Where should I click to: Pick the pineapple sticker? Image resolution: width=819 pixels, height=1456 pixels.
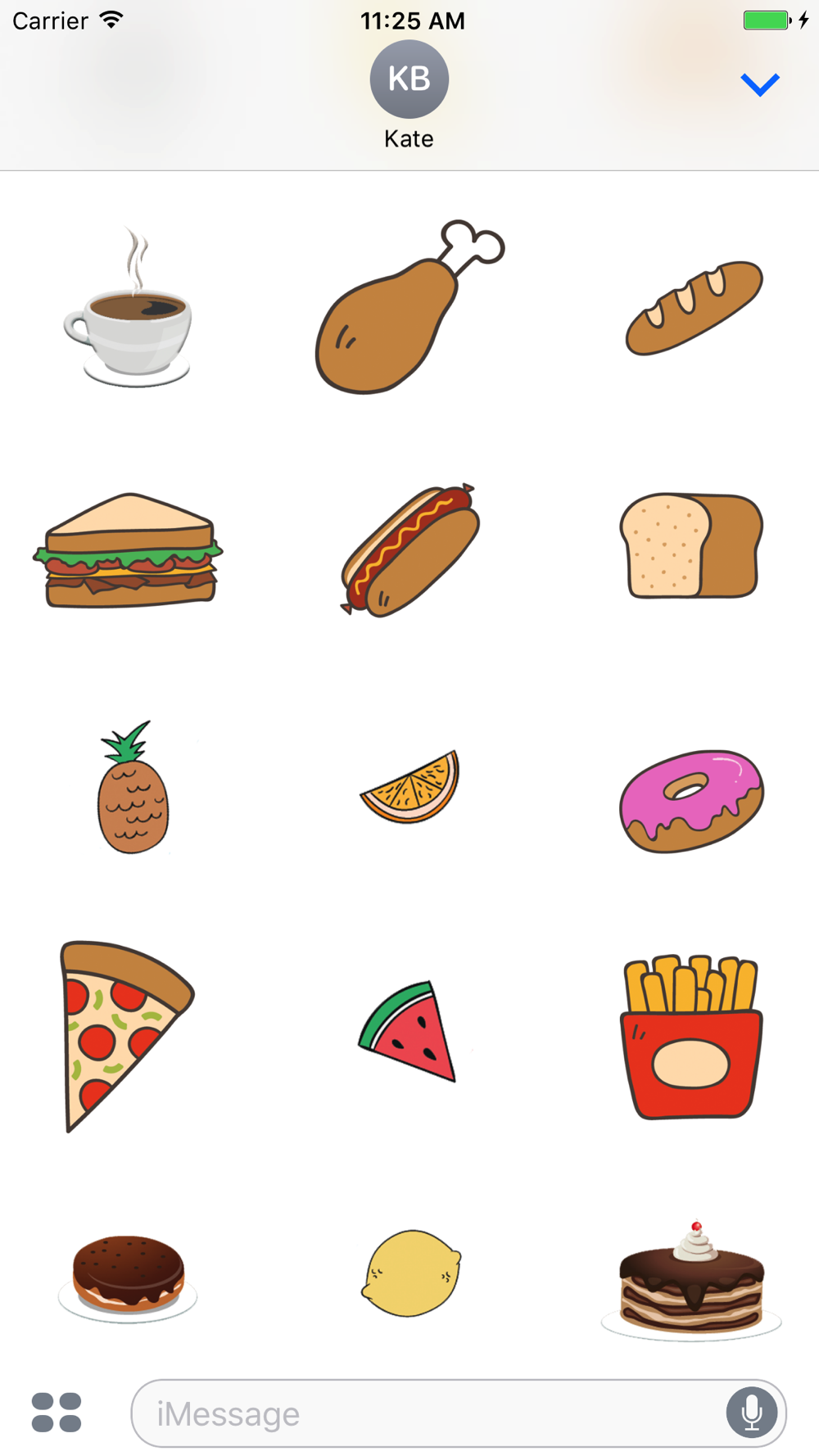tap(132, 787)
